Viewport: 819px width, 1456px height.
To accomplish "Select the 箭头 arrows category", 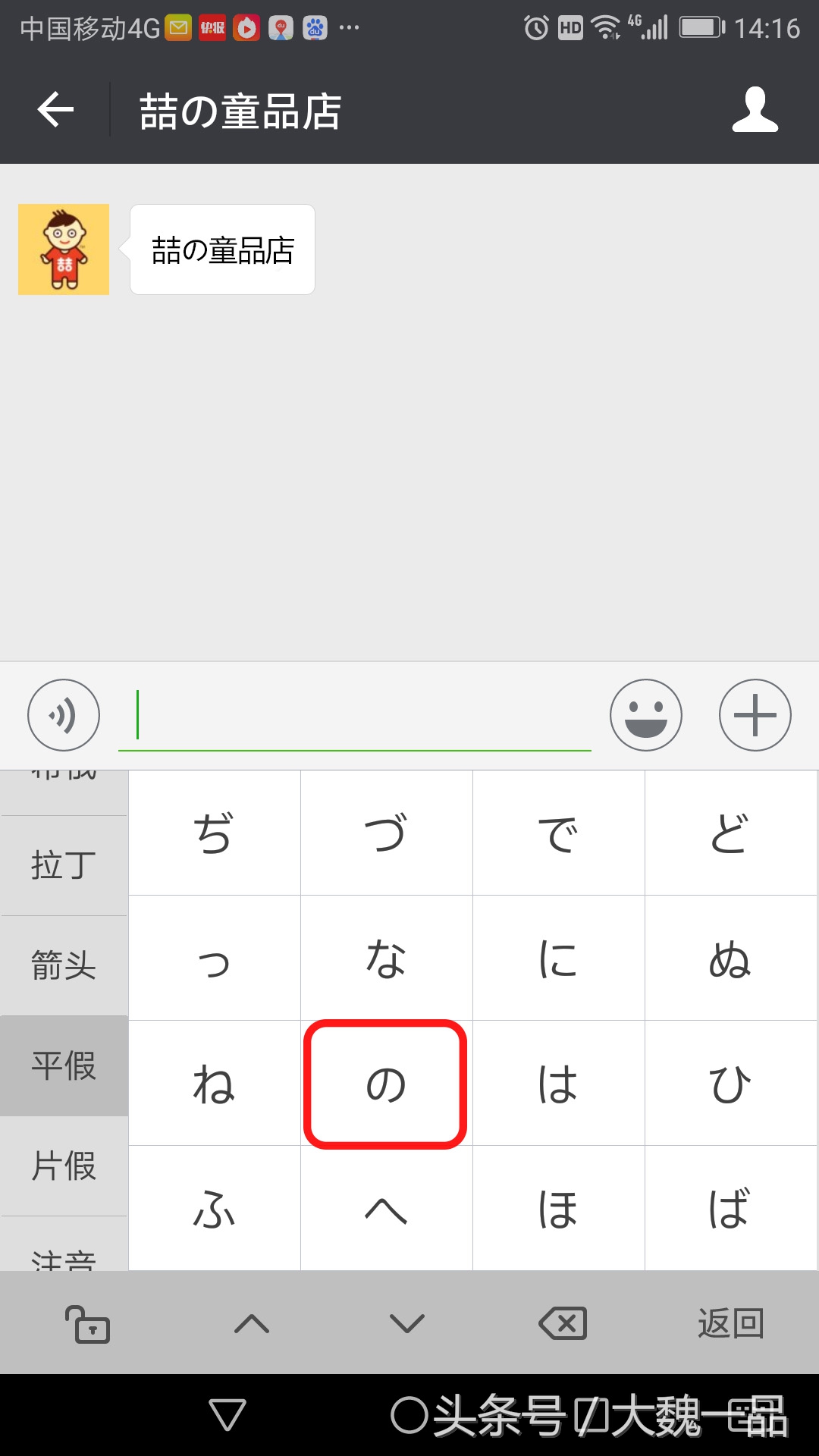I will click(x=62, y=964).
